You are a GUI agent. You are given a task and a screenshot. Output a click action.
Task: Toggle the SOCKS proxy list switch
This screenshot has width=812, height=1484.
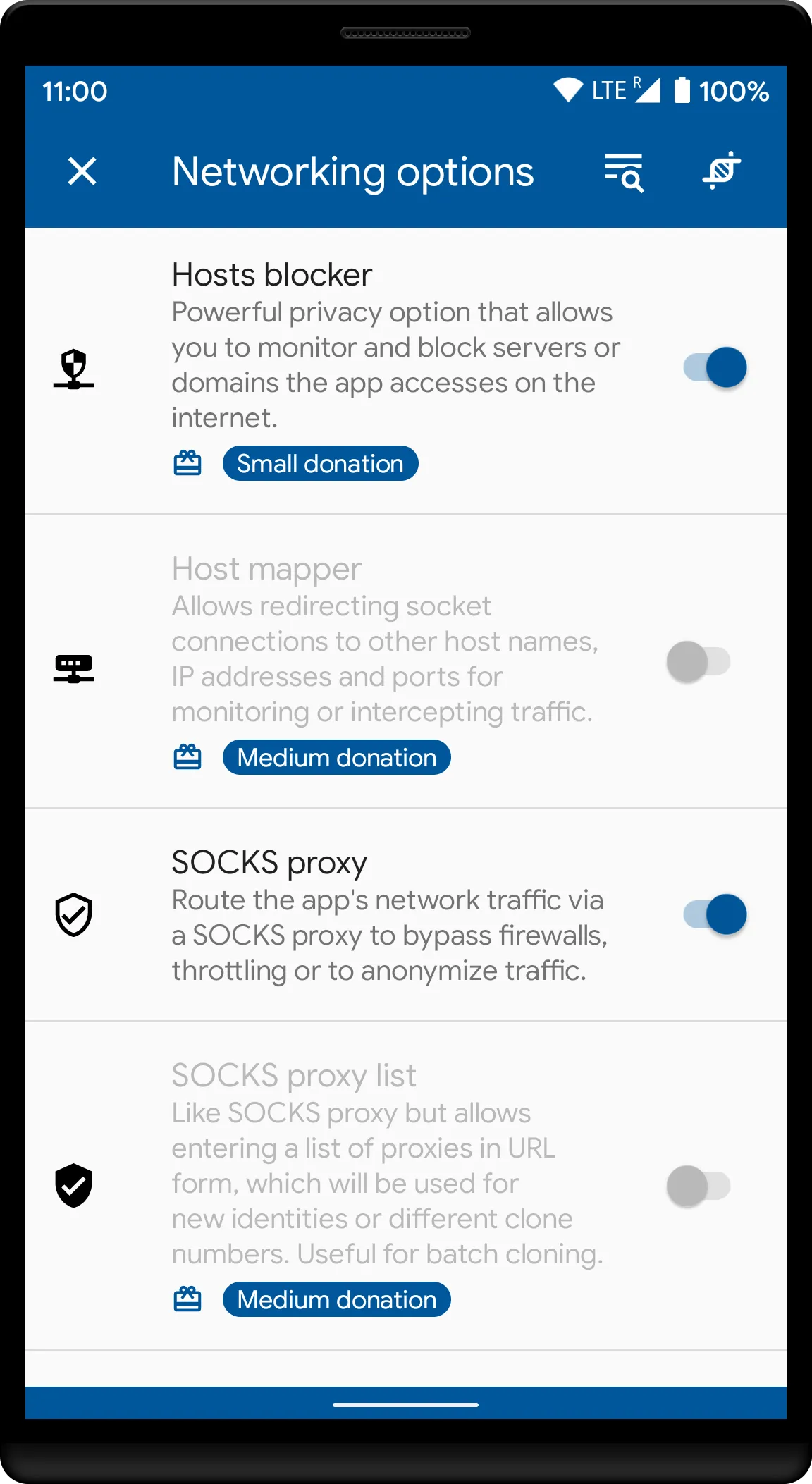point(699,1186)
